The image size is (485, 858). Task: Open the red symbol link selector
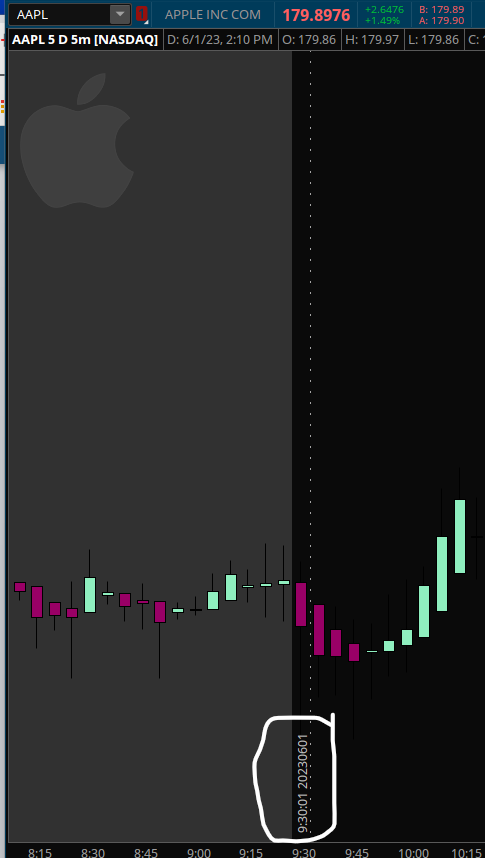(142, 15)
